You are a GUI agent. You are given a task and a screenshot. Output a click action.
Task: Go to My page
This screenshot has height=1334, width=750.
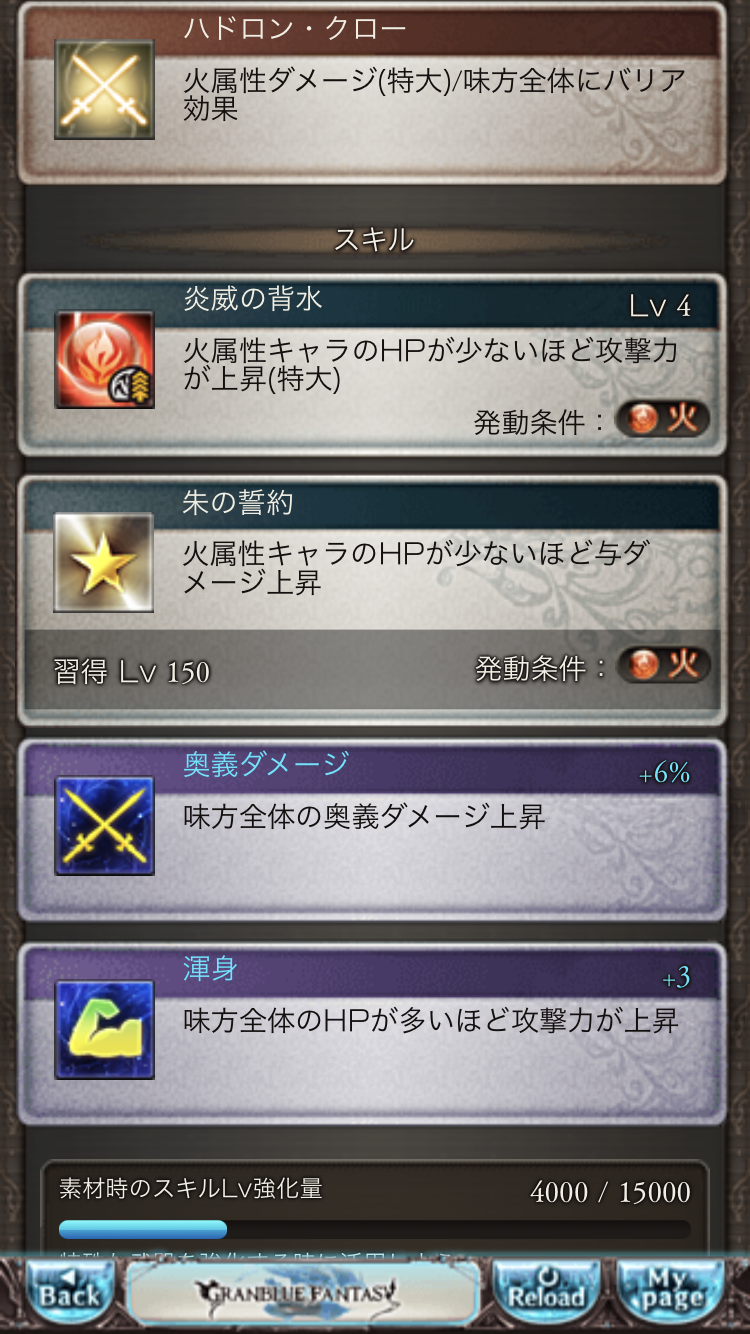click(670, 1292)
